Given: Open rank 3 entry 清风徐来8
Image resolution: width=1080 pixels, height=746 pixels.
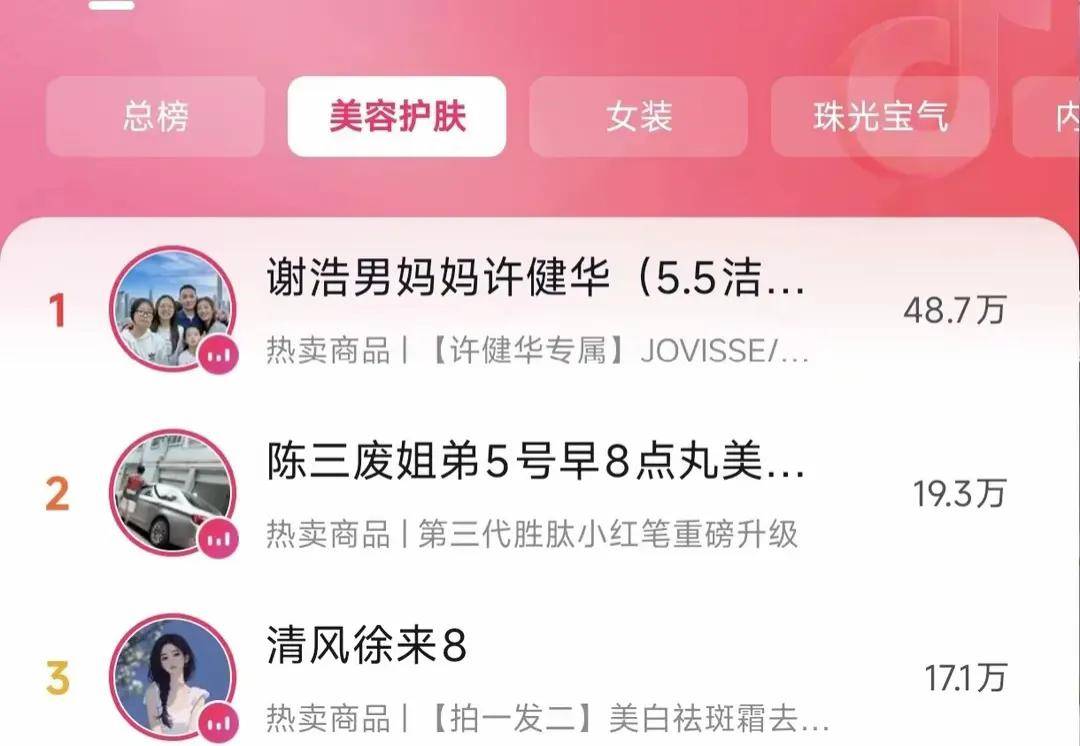Looking at the screenshot, I should (x=367, y=647).
